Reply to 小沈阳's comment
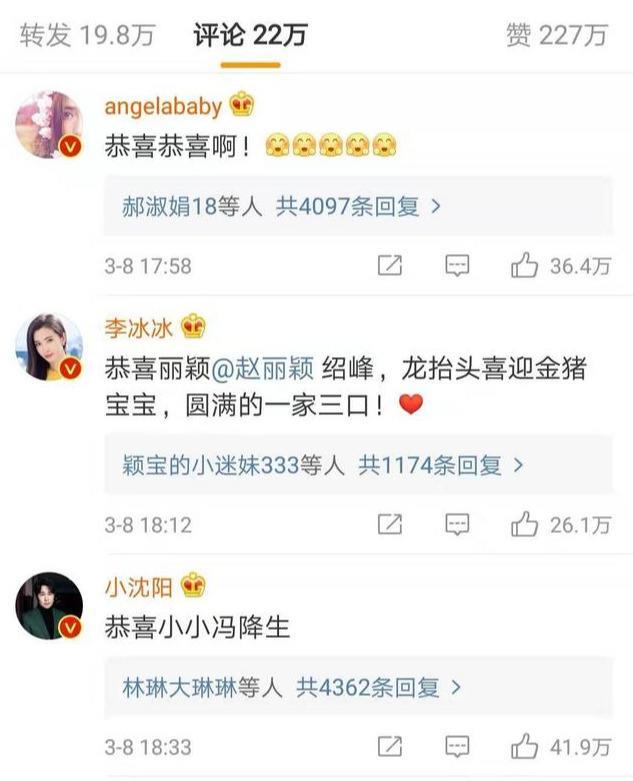 pyautogui.click(x=457, y=746)
